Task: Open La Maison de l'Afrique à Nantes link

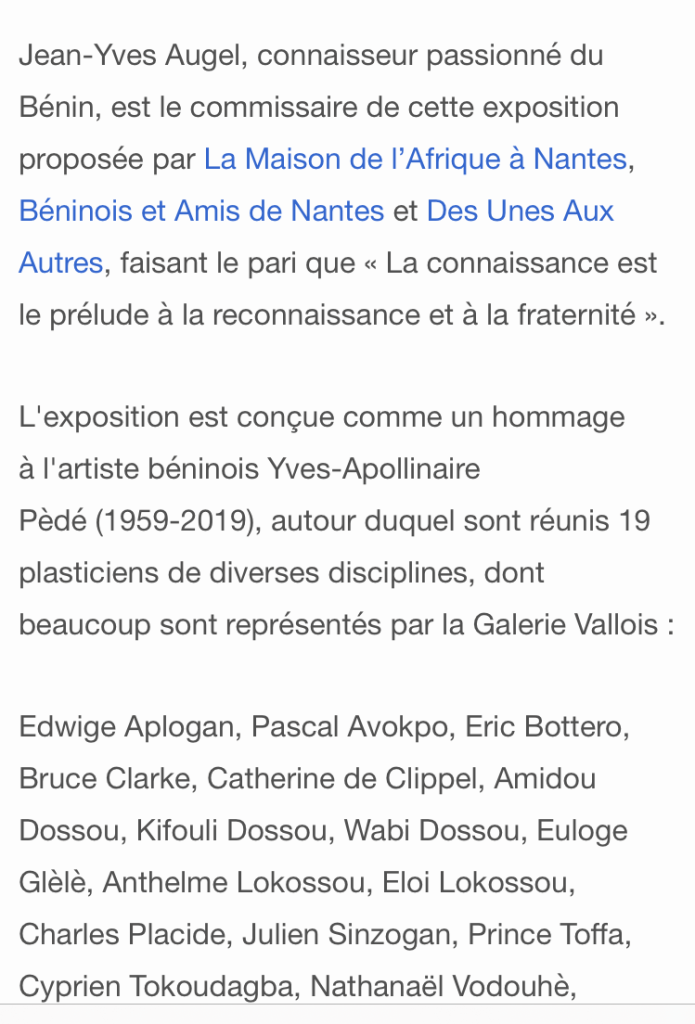Action: (x=415, y=159)
